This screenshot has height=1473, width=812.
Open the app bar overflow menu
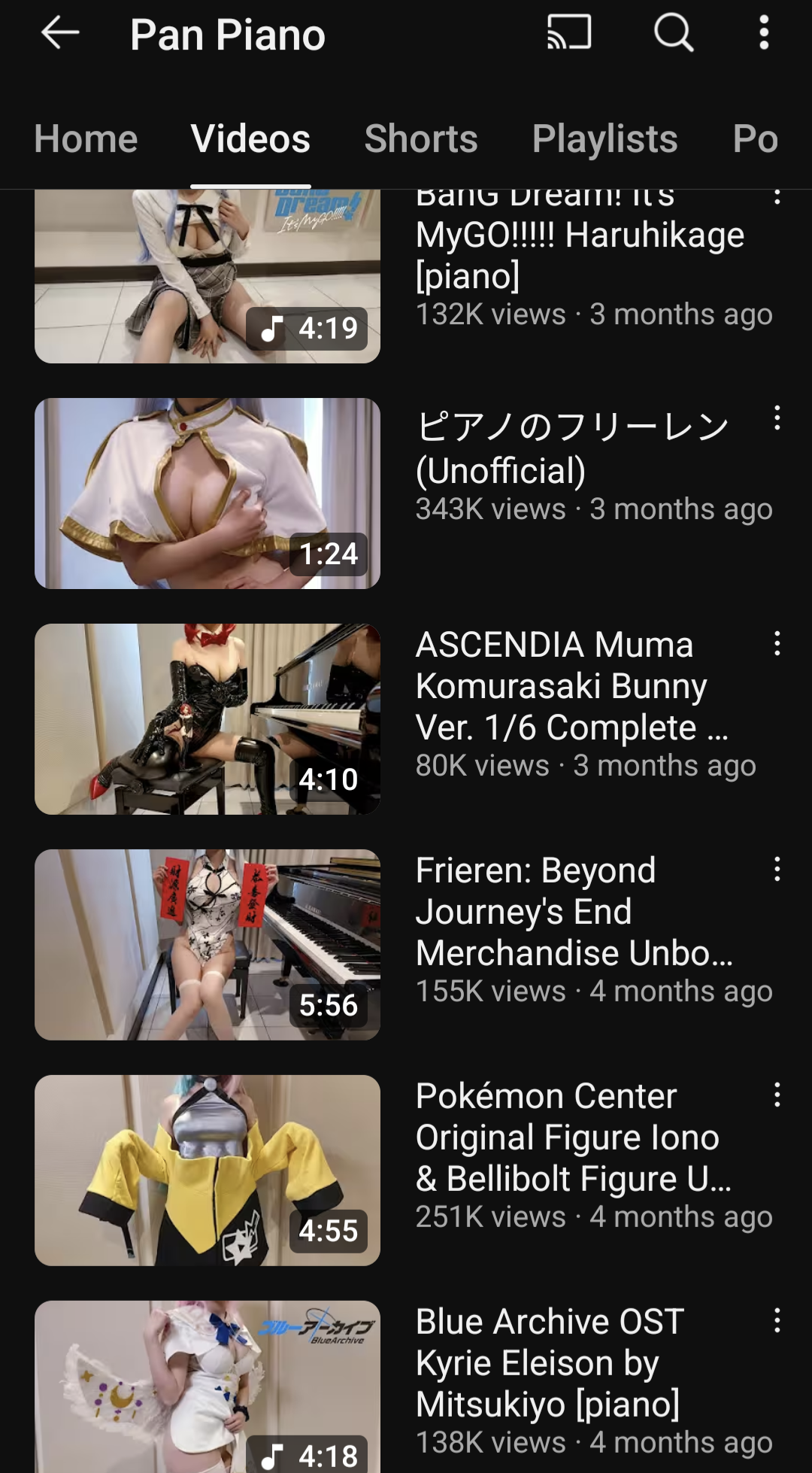pyautogui.click(x=764, y=33)
